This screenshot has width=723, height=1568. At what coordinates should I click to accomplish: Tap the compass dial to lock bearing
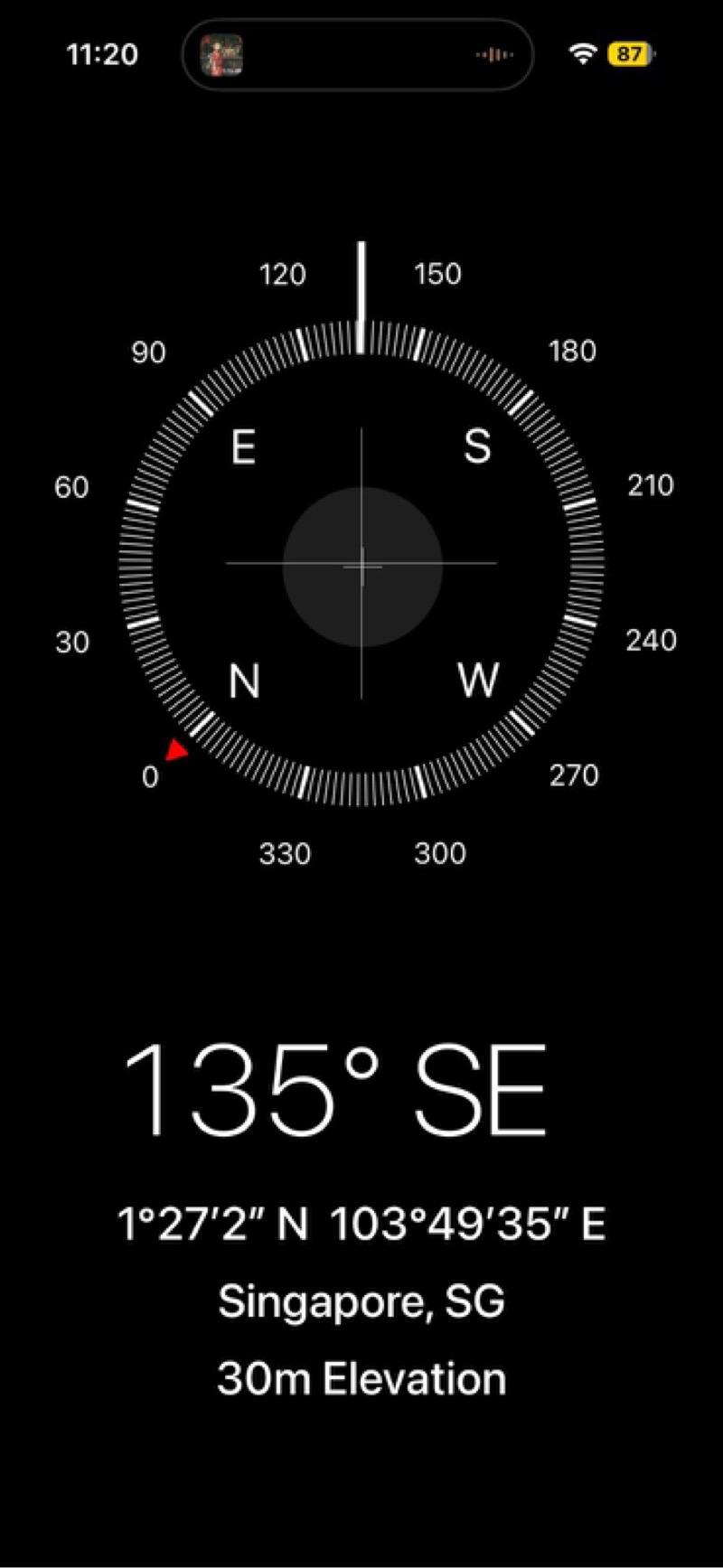click(361, 566)
